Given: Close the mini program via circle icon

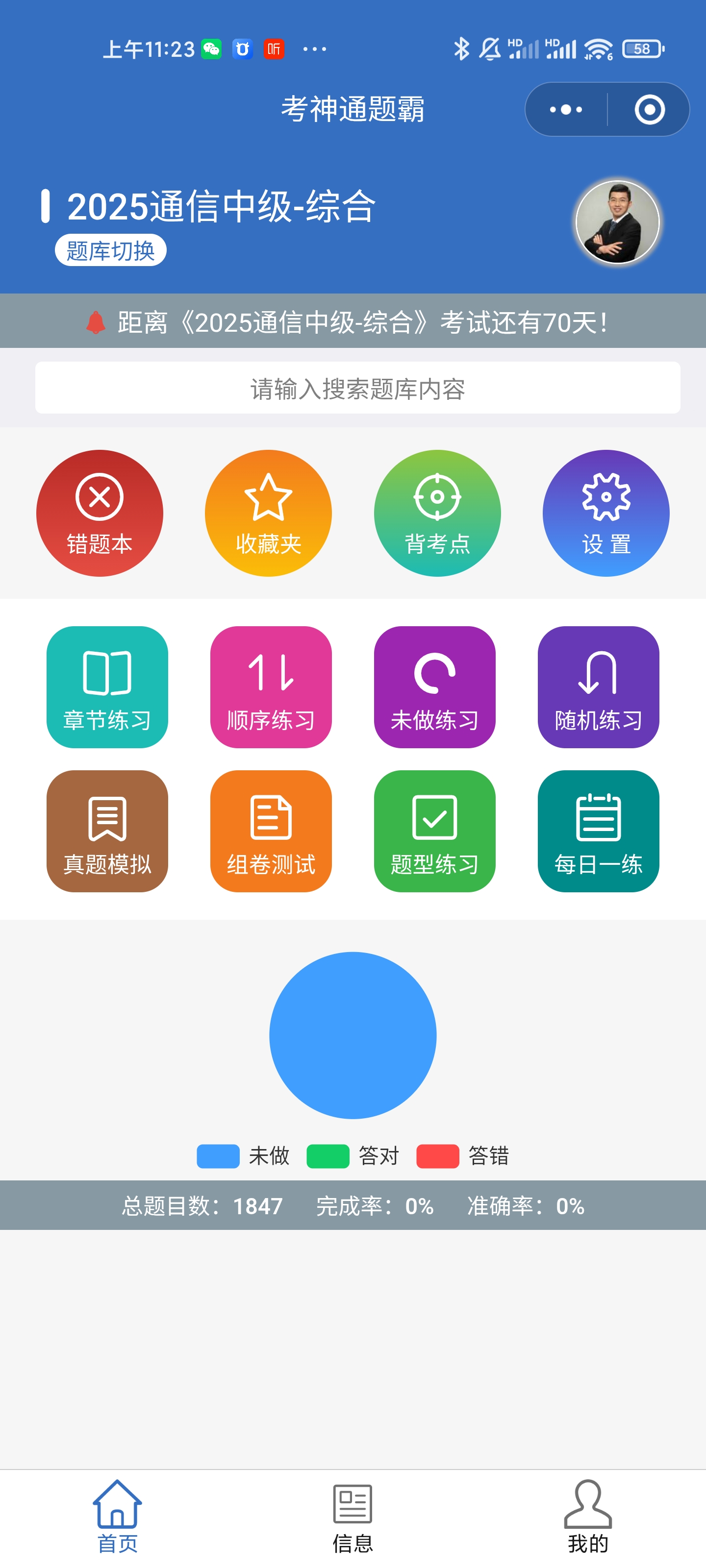Looking at the screenshot, I should pyautogui.click(x=649, y=110).
